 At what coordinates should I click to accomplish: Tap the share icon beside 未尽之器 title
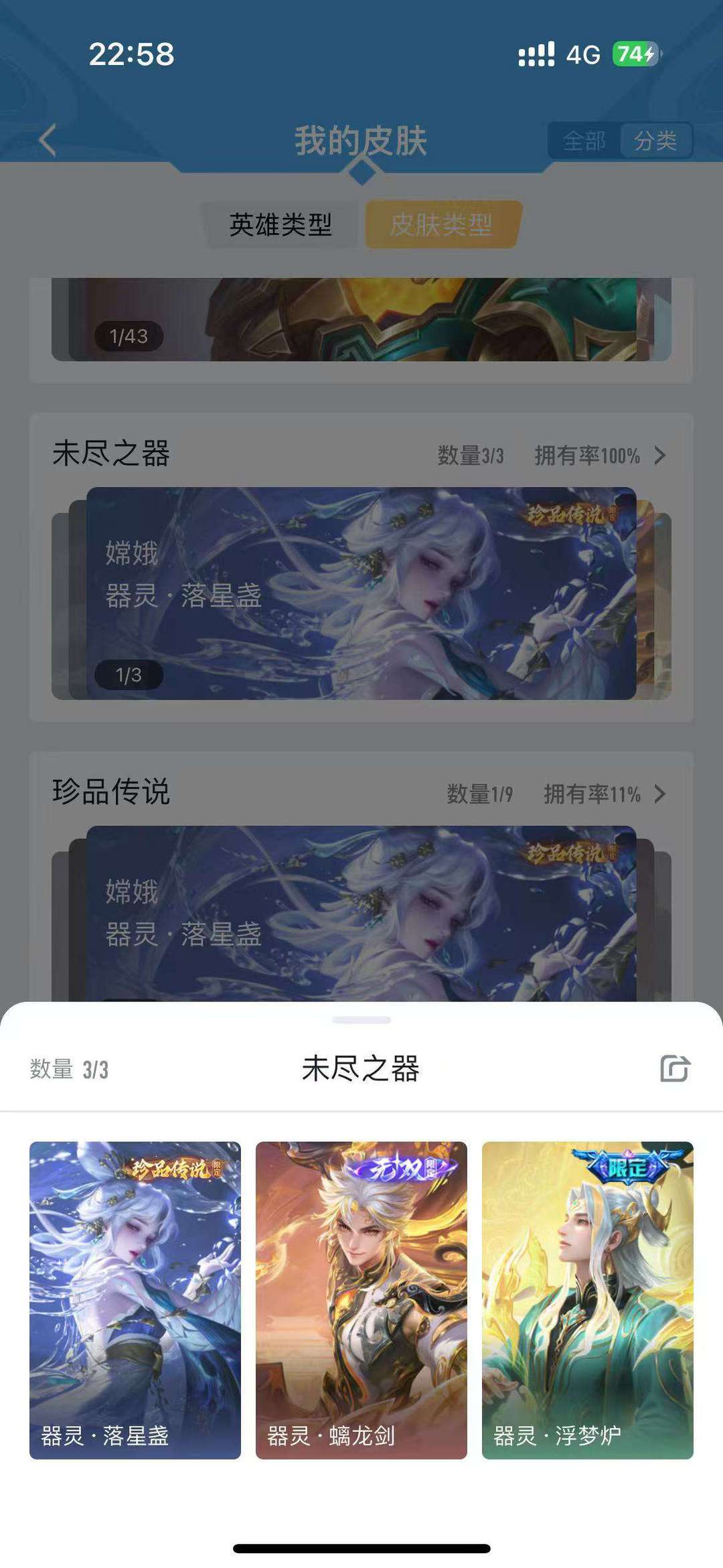pyautogui.click(x=675, y=1068)
